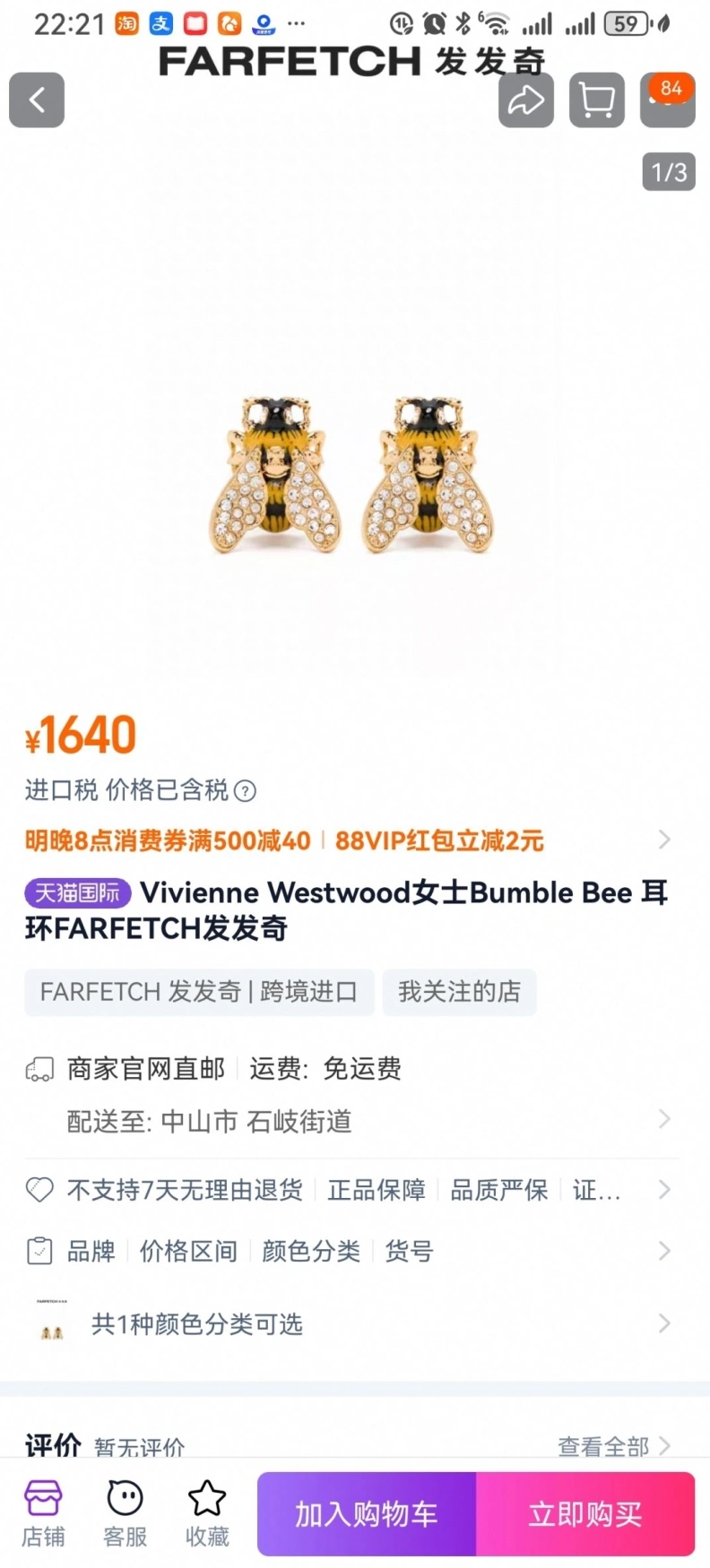Tap 立即购买 to buy now

pos(585,1513)
